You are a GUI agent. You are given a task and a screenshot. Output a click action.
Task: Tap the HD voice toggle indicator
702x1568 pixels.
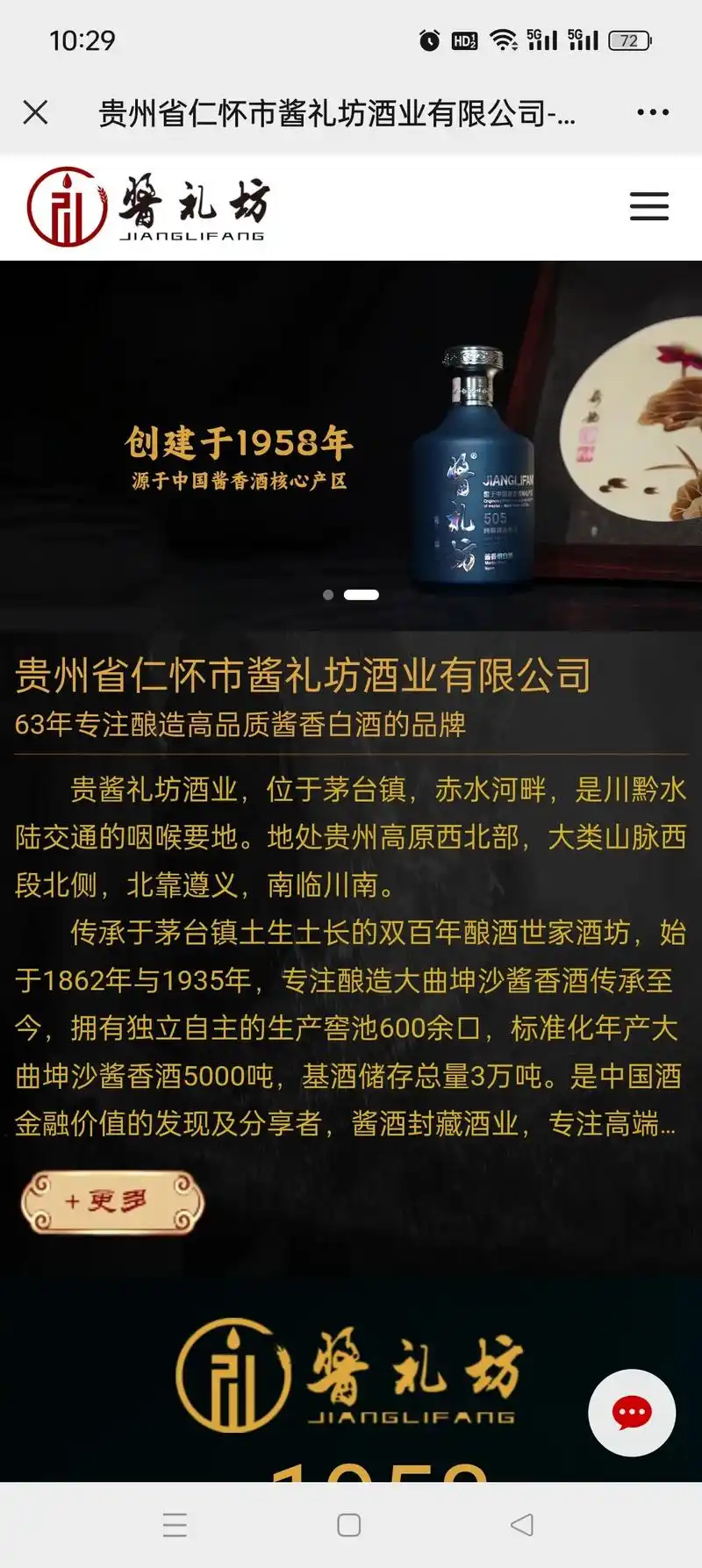tap(463, 39)
